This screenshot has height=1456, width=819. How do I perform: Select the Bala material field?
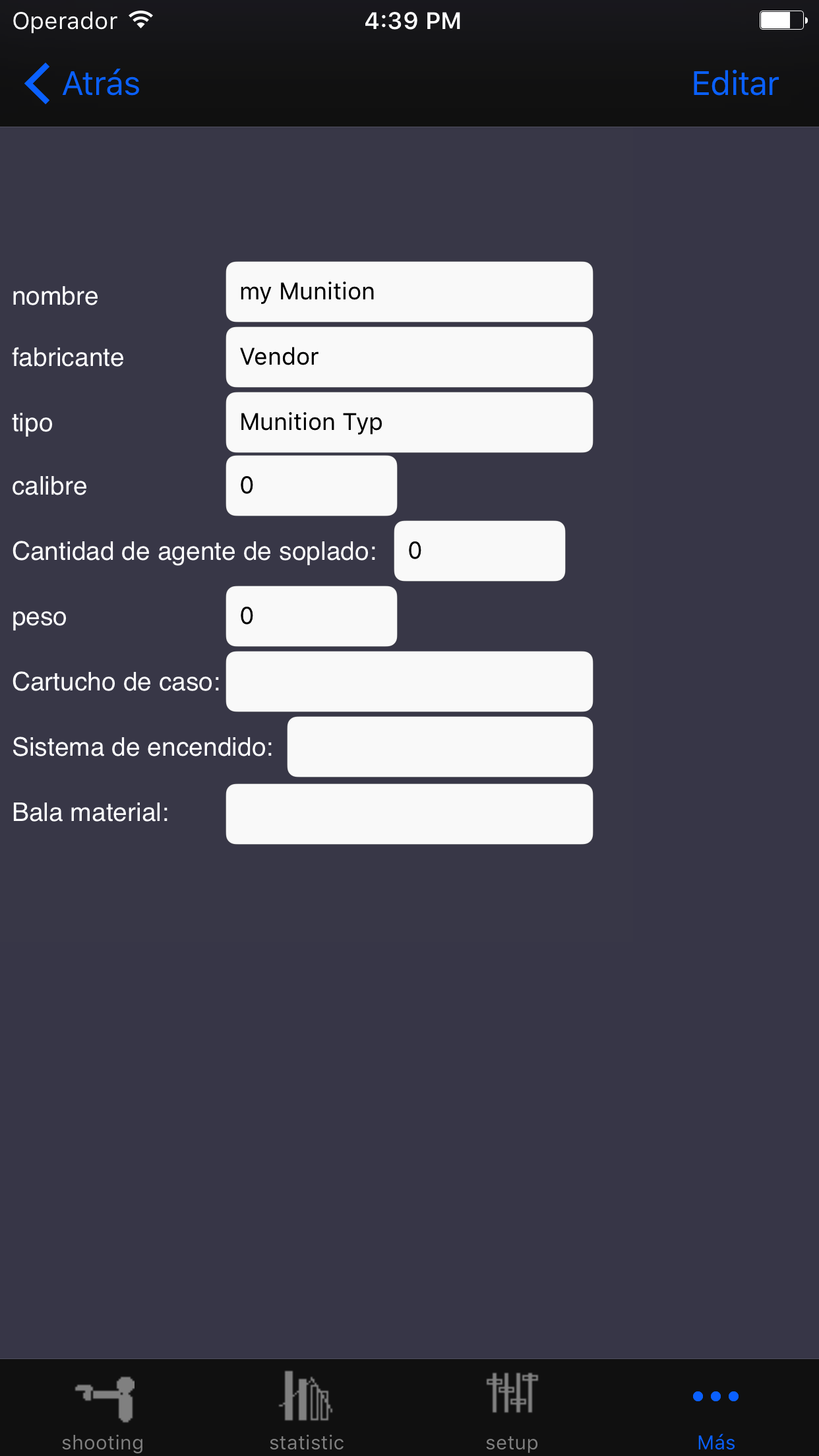[409, 813]
